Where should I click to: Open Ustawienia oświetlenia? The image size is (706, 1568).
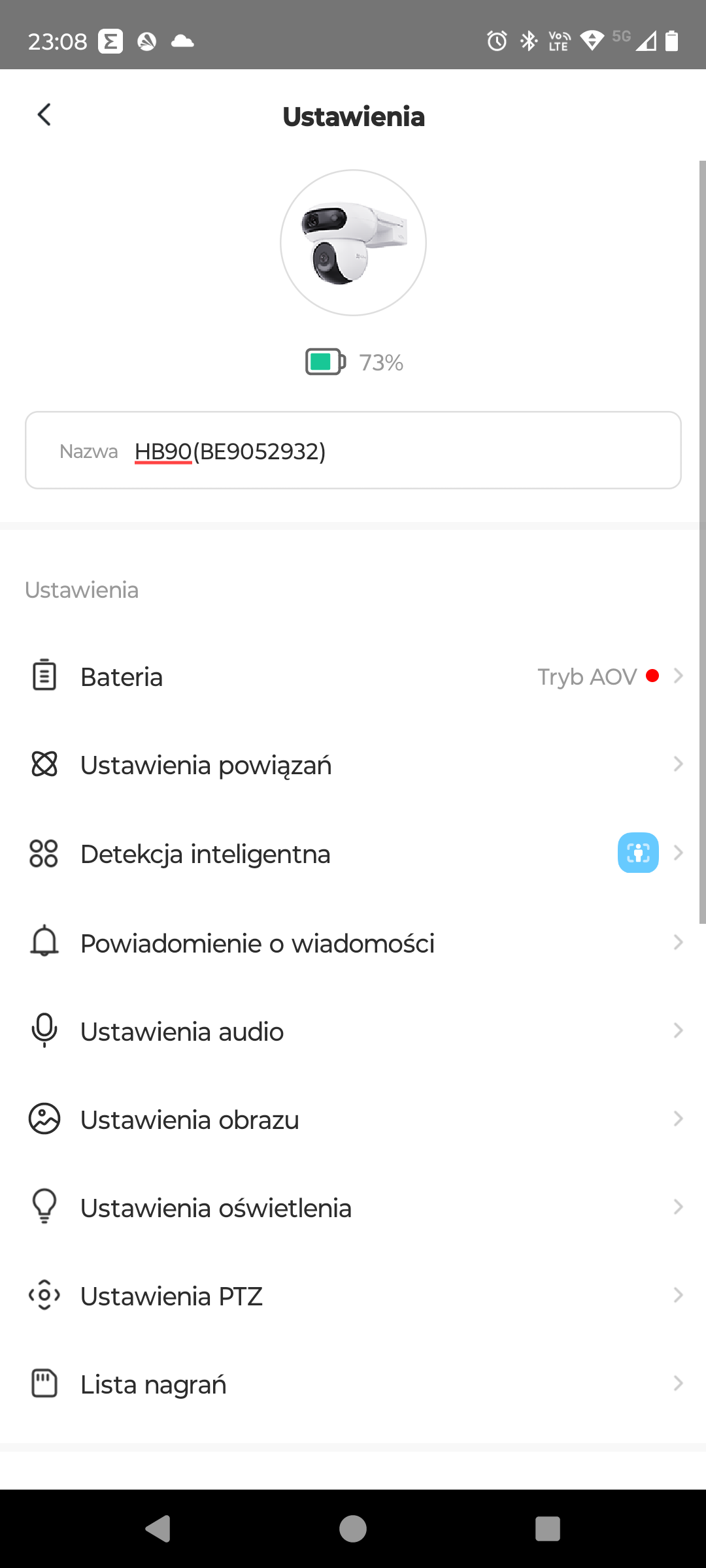[353, 1207]
